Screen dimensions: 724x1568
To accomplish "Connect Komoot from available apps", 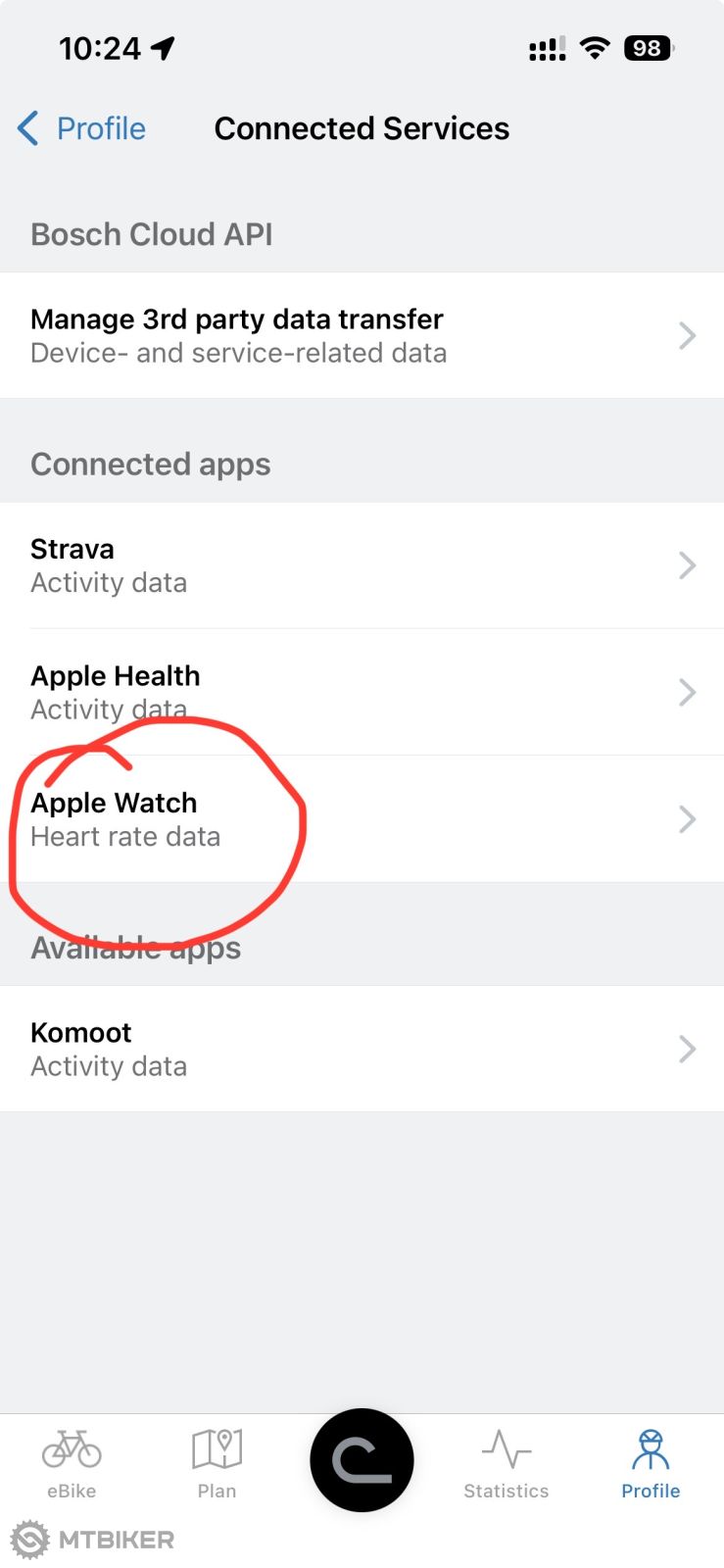I will [362, 1049].
